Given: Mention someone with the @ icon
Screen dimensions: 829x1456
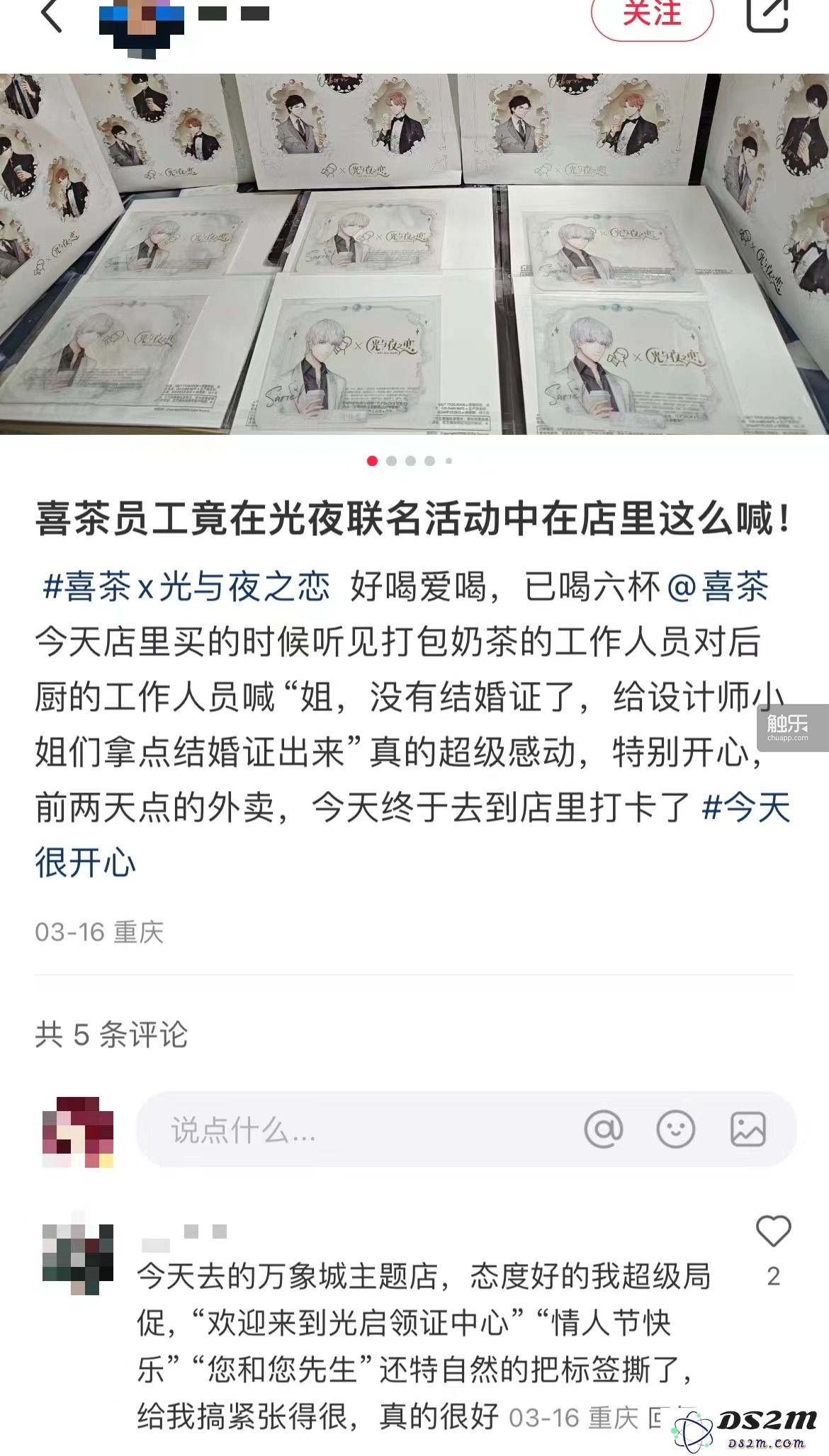Looking at the screenshot, I should [x=603, y=1129].
